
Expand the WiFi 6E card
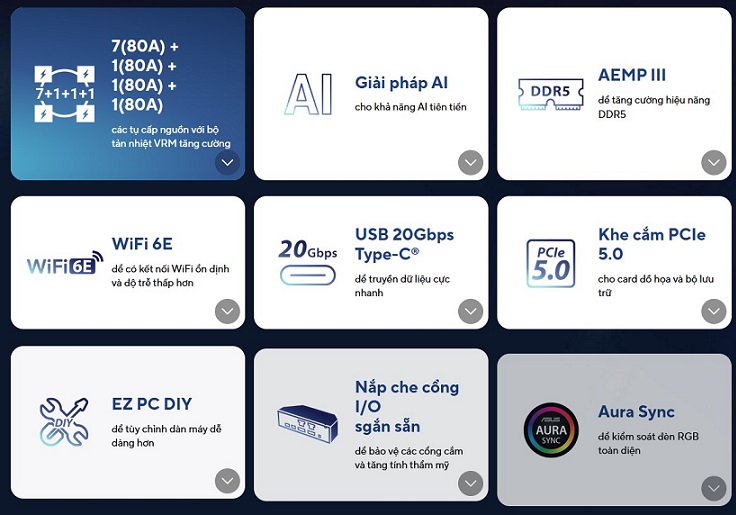[227, 311]
